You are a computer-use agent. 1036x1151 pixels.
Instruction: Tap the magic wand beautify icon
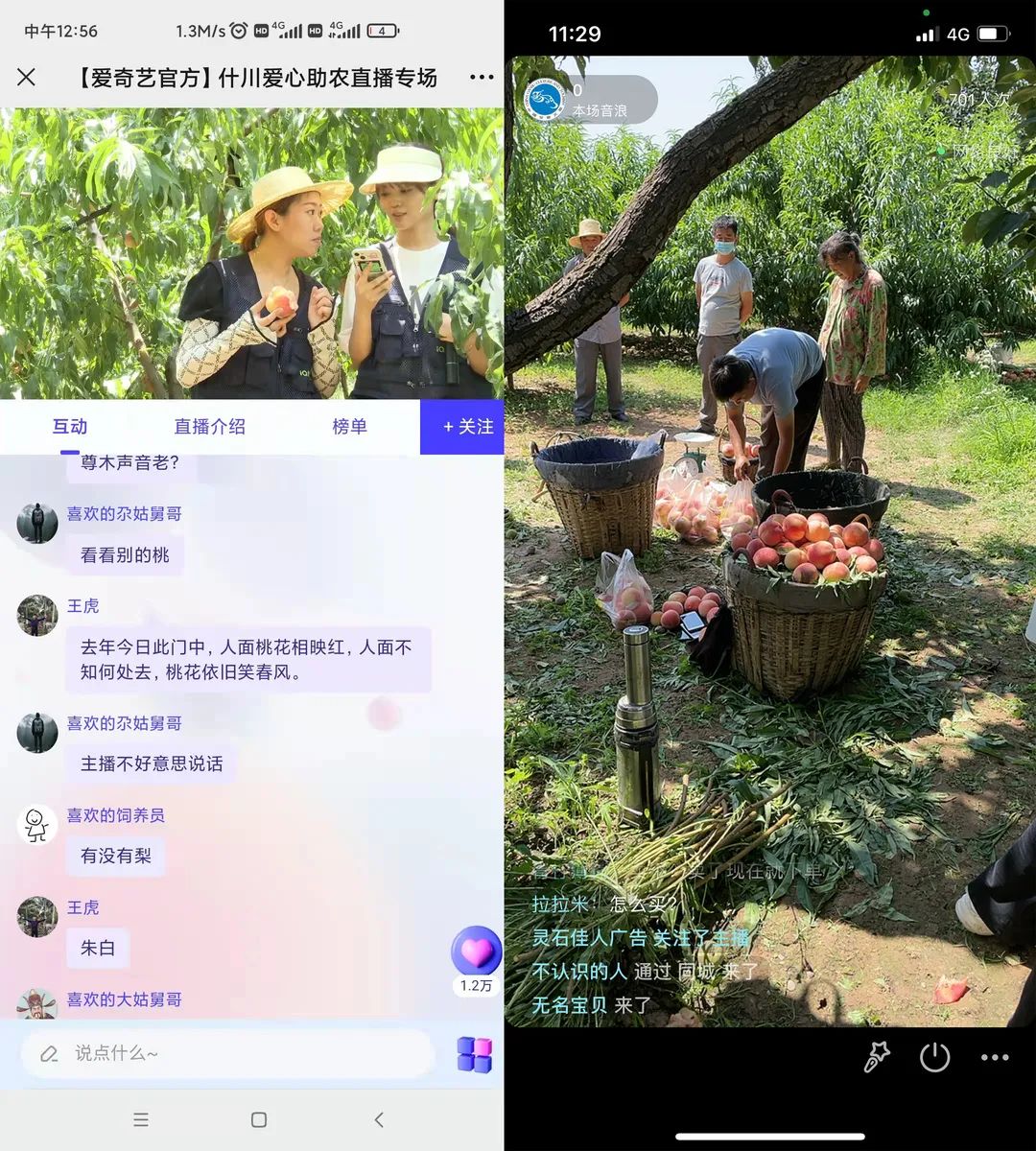(x=875, y=1058)
